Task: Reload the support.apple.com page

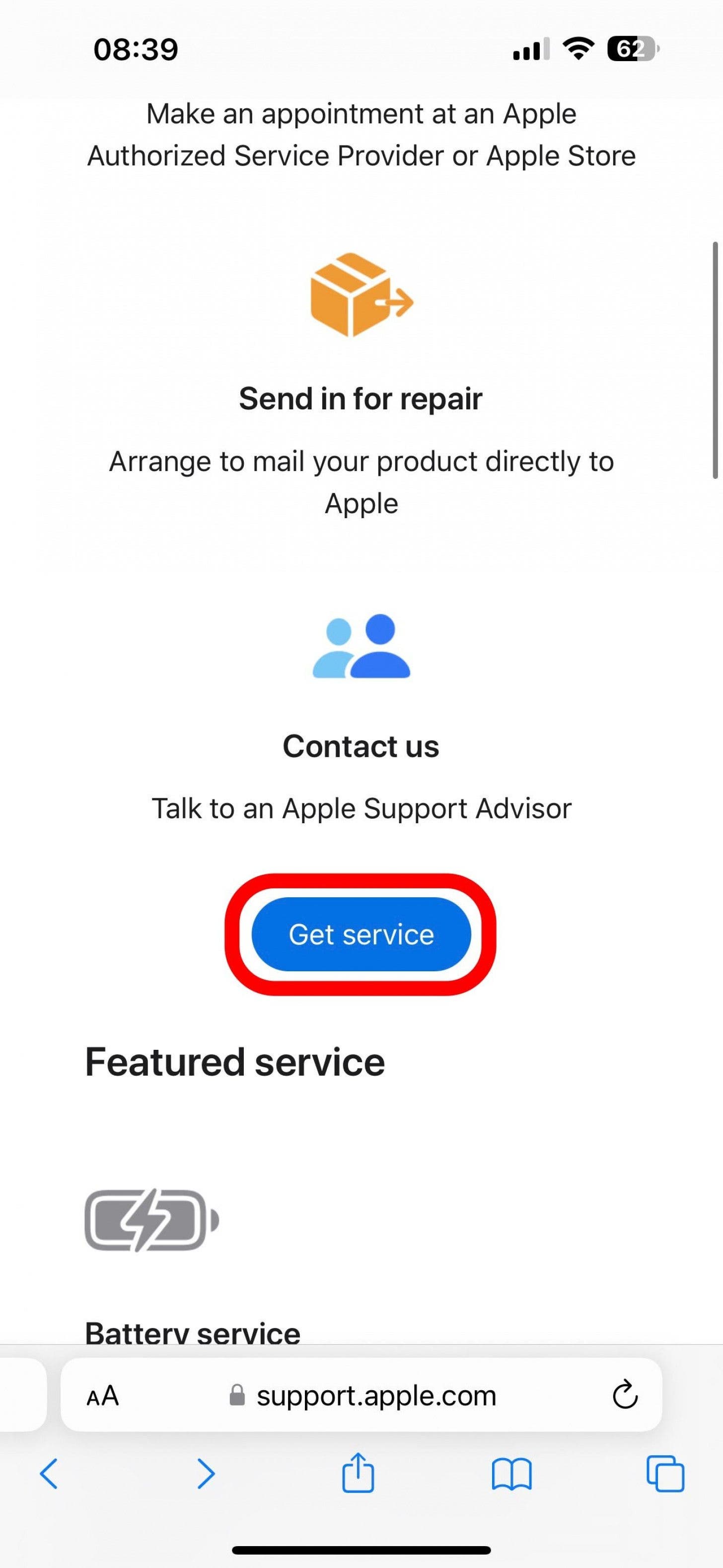Action: tap(624, 1396)
